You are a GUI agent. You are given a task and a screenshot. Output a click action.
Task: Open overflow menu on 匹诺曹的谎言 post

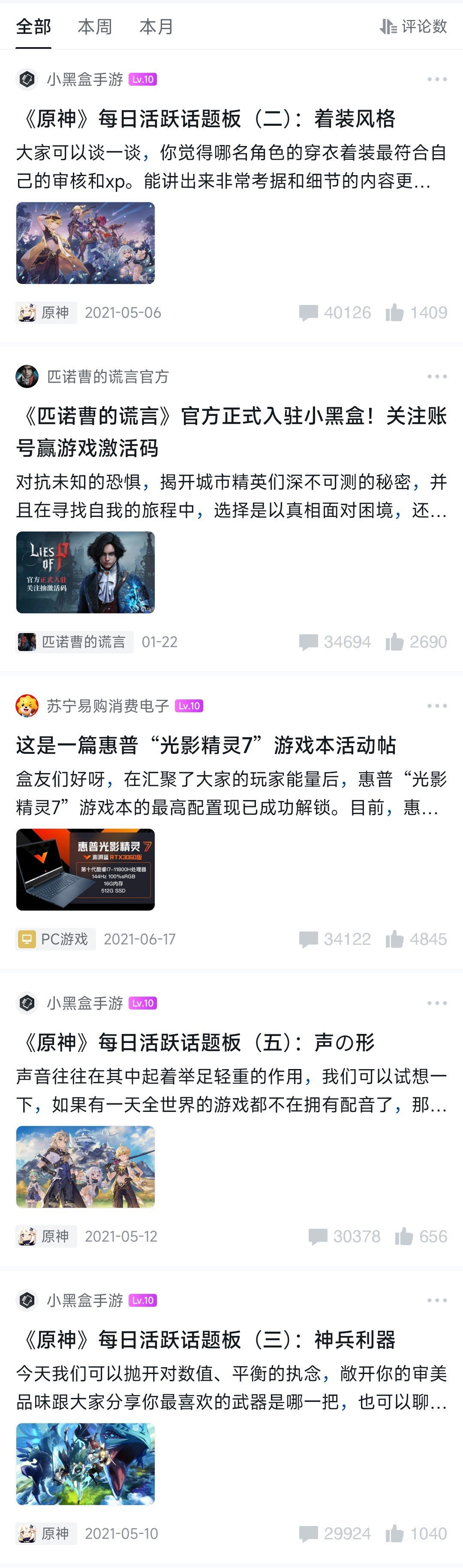pos(437,377)
